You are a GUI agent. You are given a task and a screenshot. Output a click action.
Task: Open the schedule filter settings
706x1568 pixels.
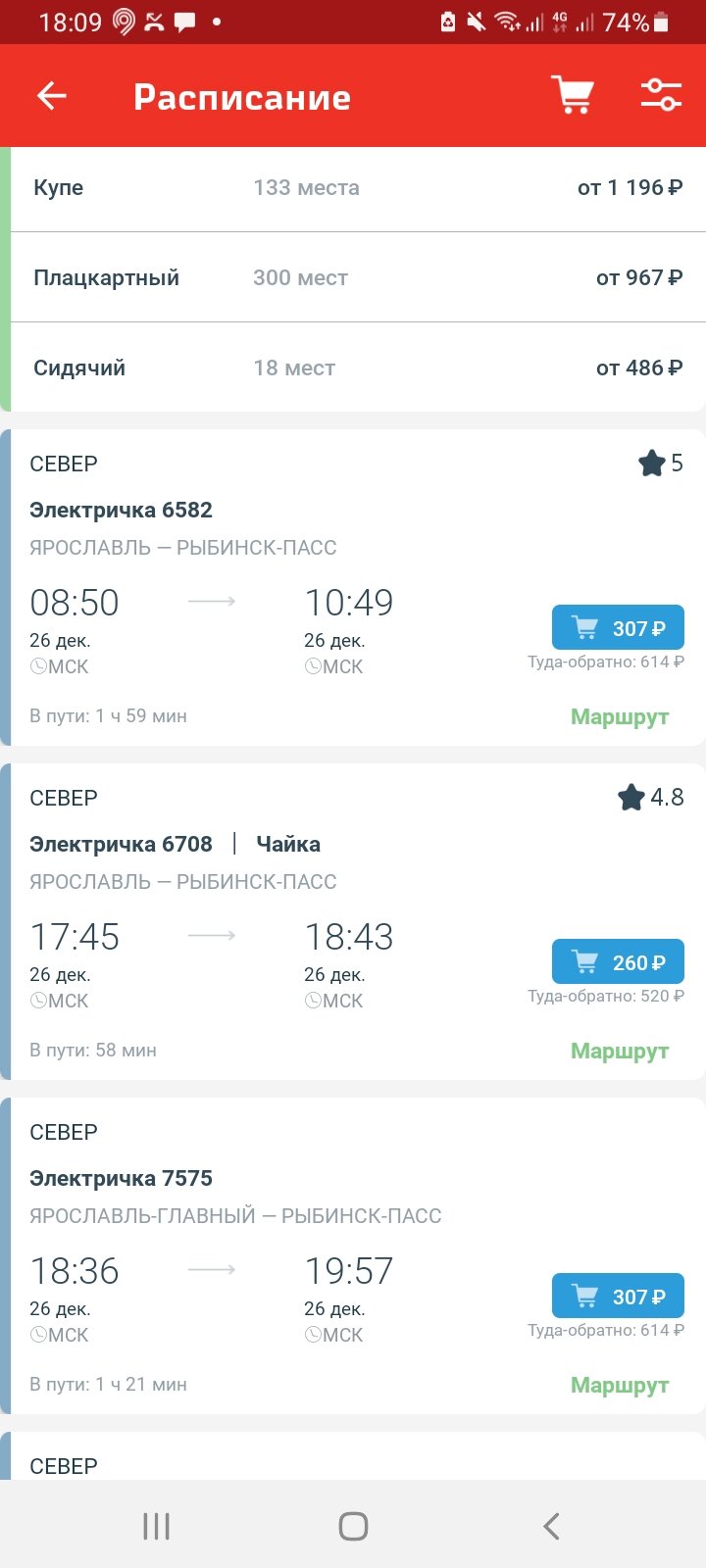[x=661, y=95]
